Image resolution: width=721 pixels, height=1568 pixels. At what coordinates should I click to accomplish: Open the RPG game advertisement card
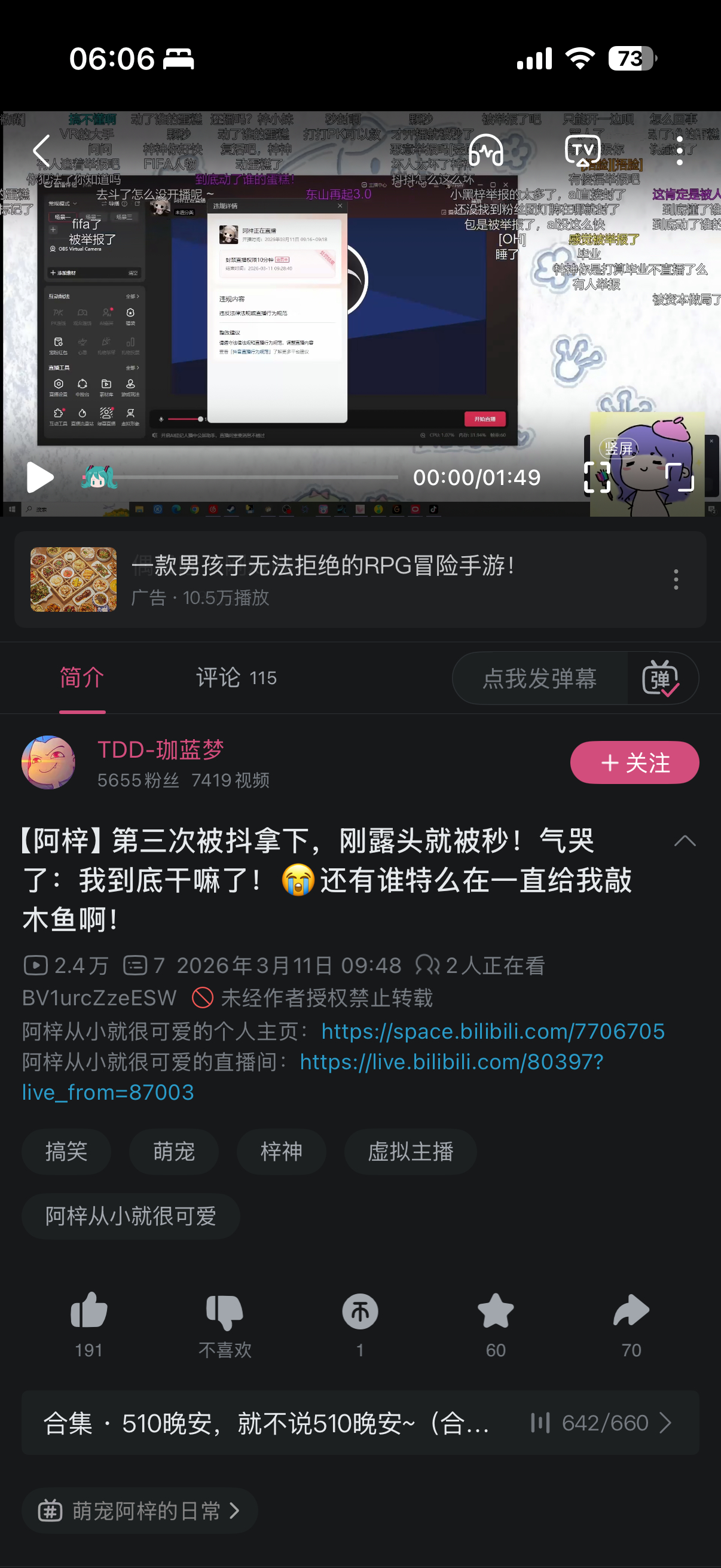[322, 579]
